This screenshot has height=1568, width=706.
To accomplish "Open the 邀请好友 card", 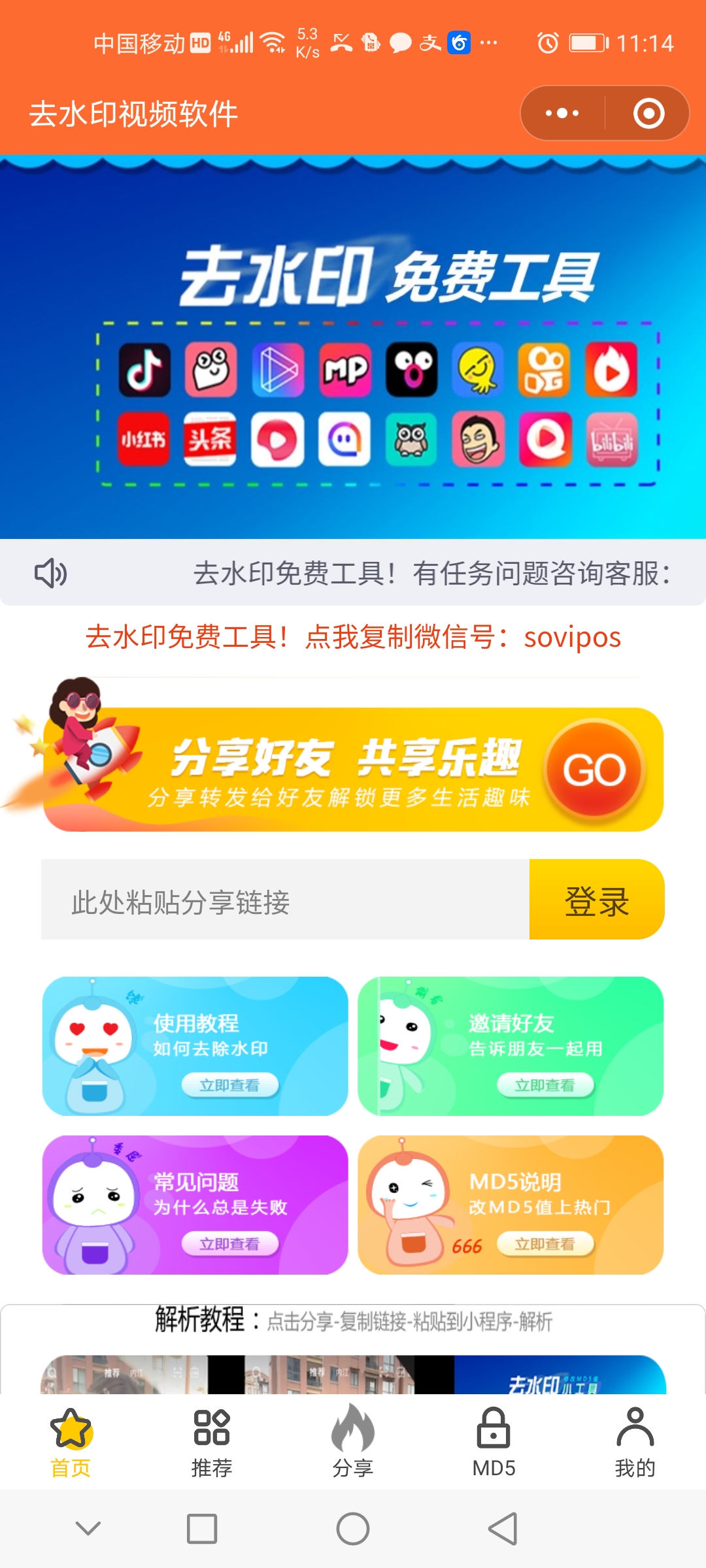I will [511, 1047].
